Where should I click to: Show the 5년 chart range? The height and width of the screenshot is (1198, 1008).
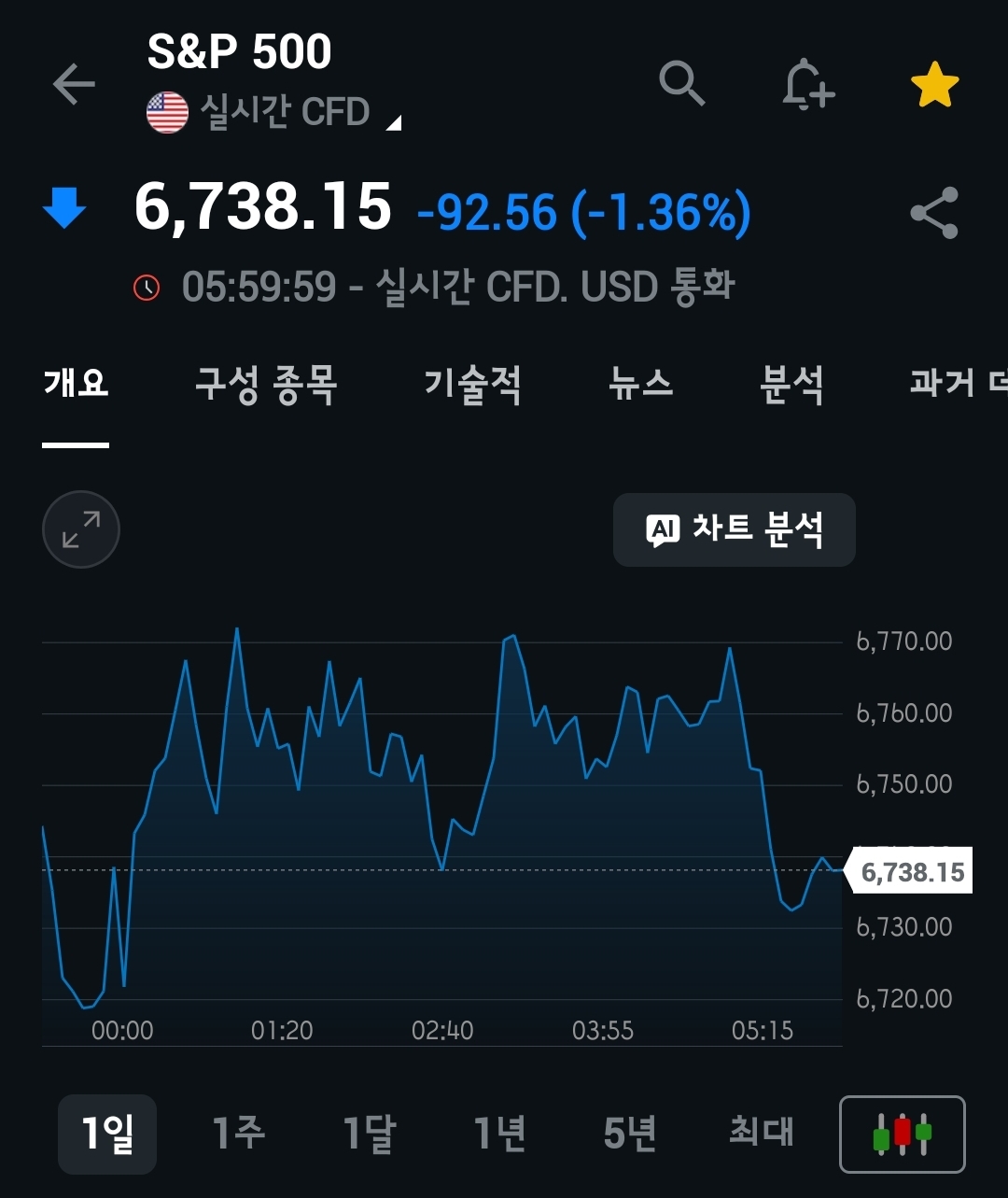[630, 1134]
